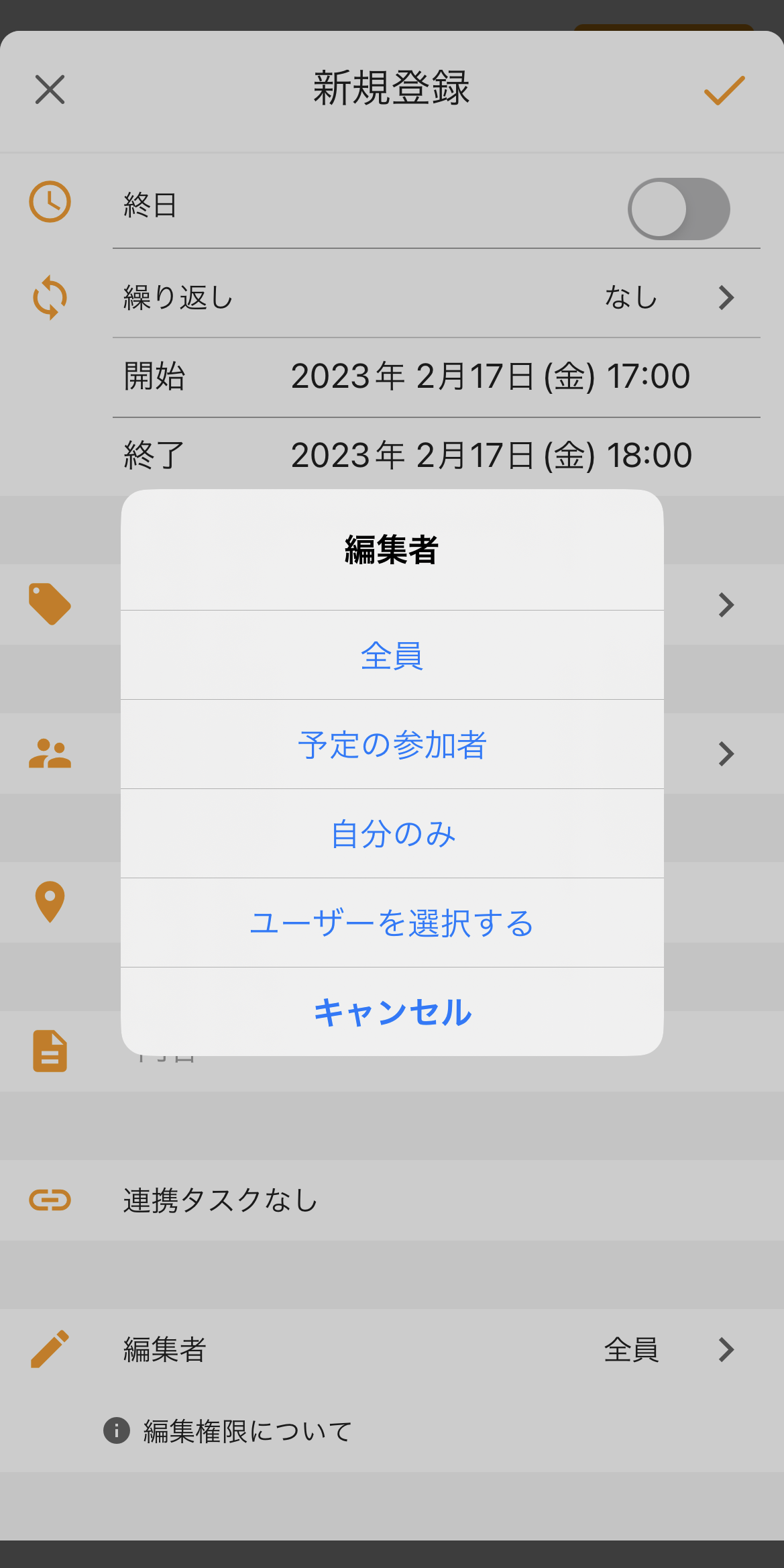The image size is (784, 1568).
Task: Tap ユーザーを選択する option
Action: (x=392, y=923)
